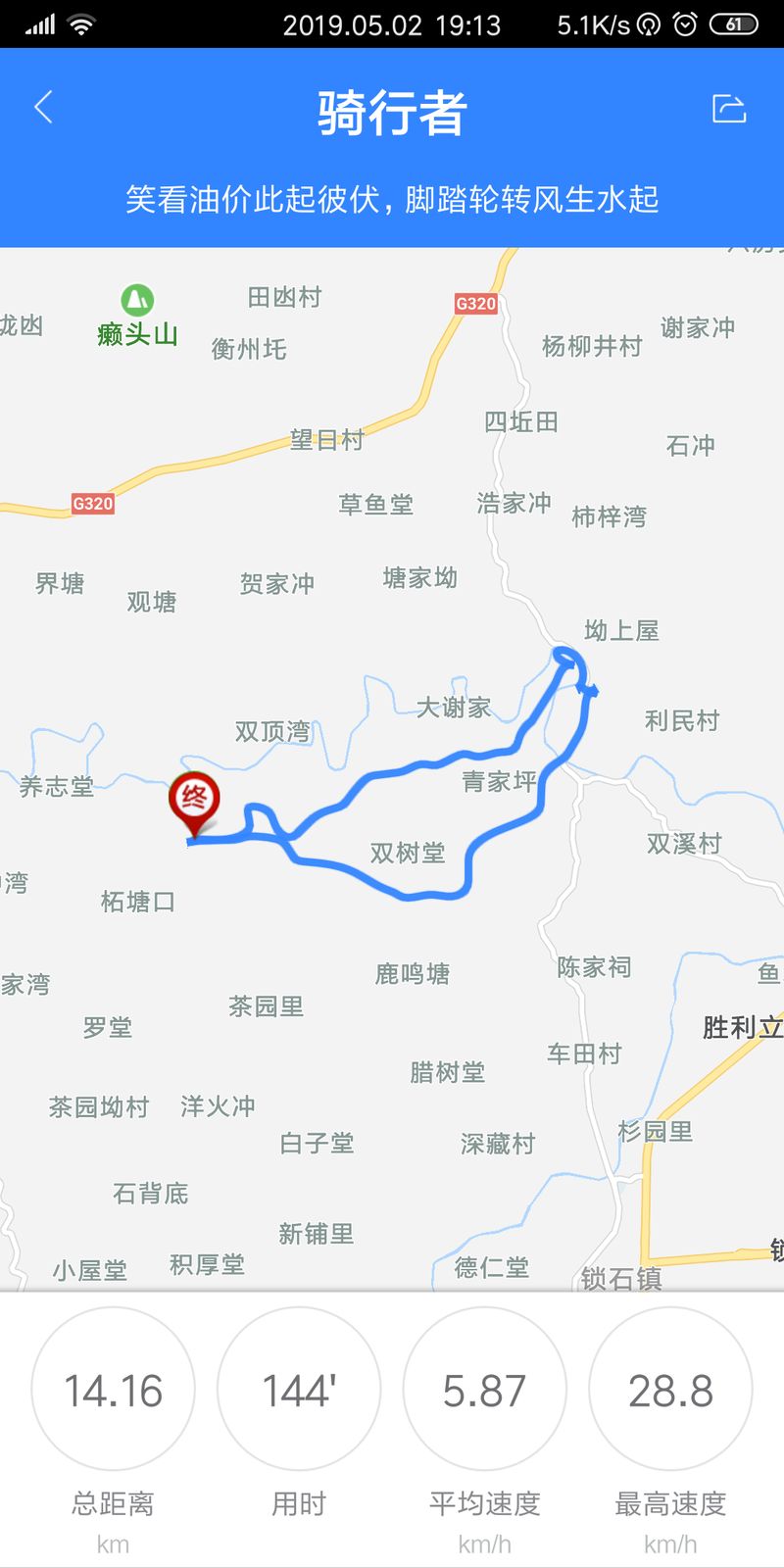Tap the 平均速度 average speed circle
The height and width of the screenshot is (1568, 784).
[x=484, y=1390]
